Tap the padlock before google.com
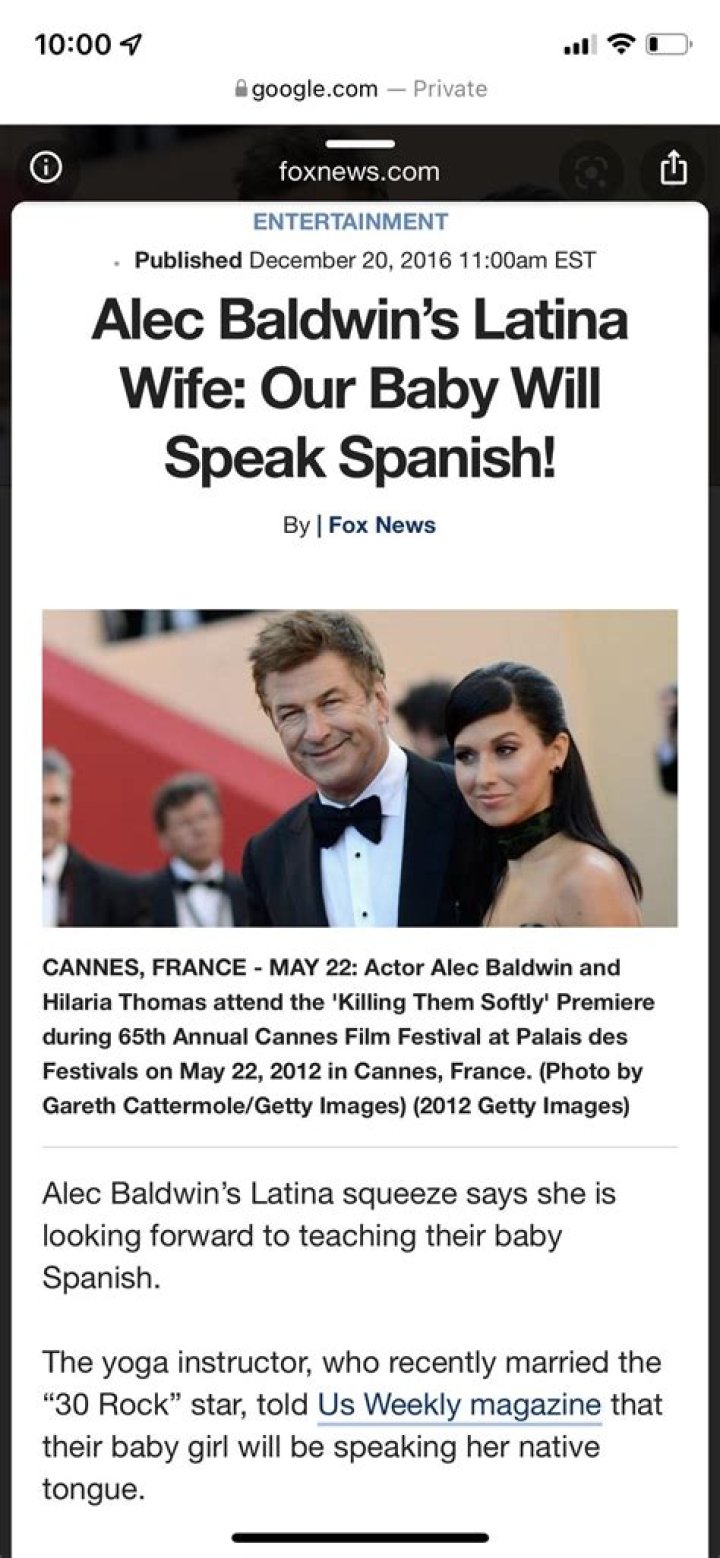This screenshot has width=720, height=1558. 240,88
